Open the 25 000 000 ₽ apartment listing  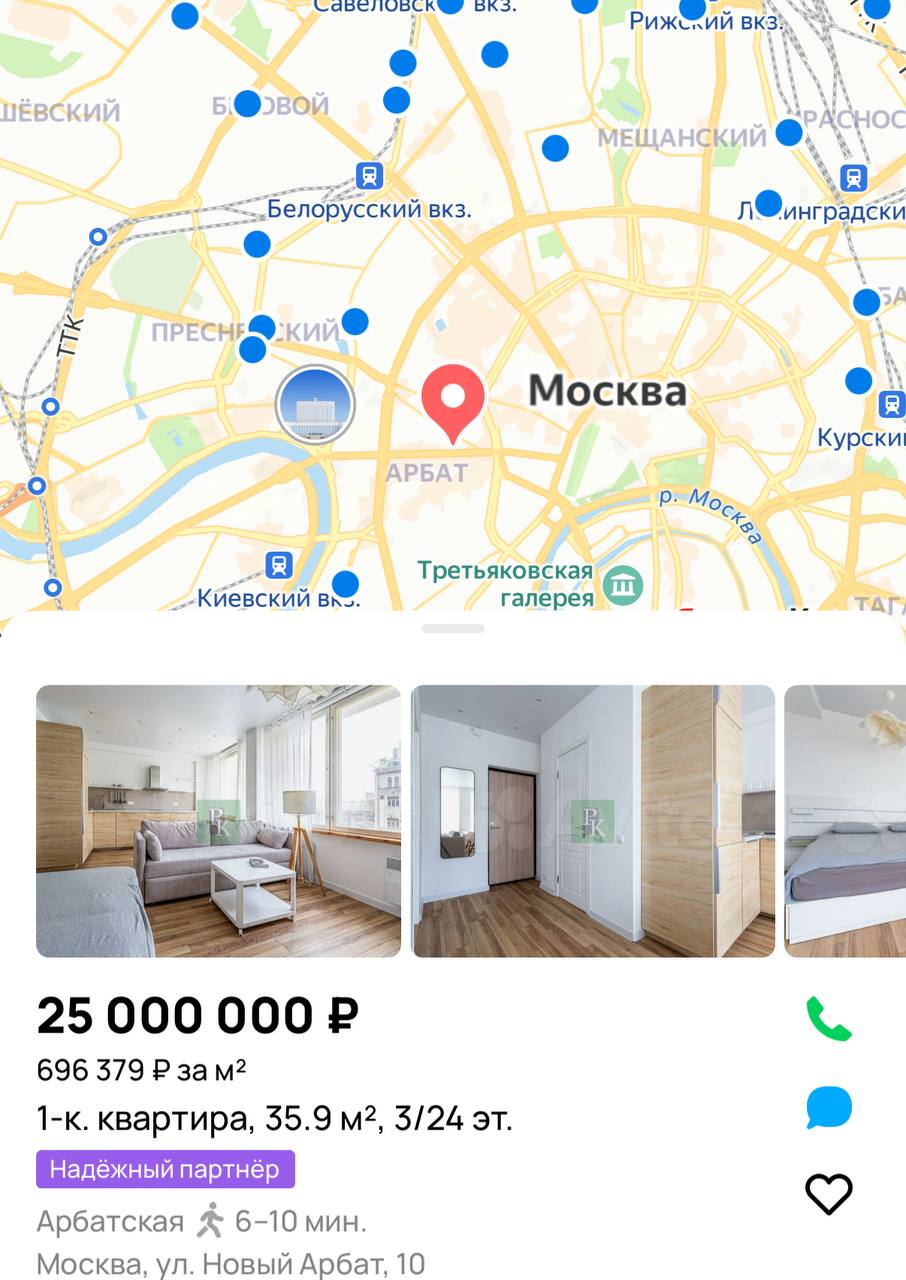click(x=198, y=1016)
